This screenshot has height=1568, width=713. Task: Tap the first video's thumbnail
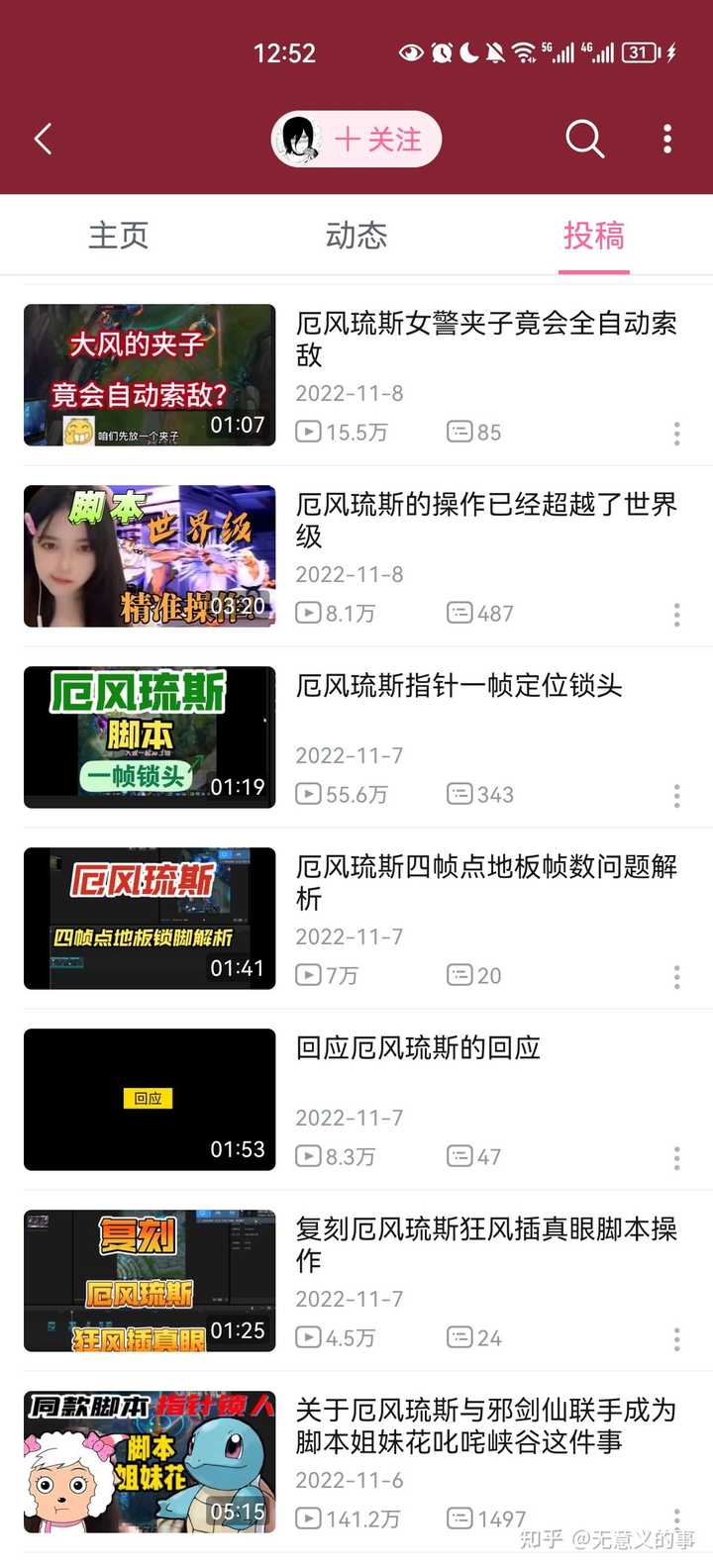click(x=149, y=375)
